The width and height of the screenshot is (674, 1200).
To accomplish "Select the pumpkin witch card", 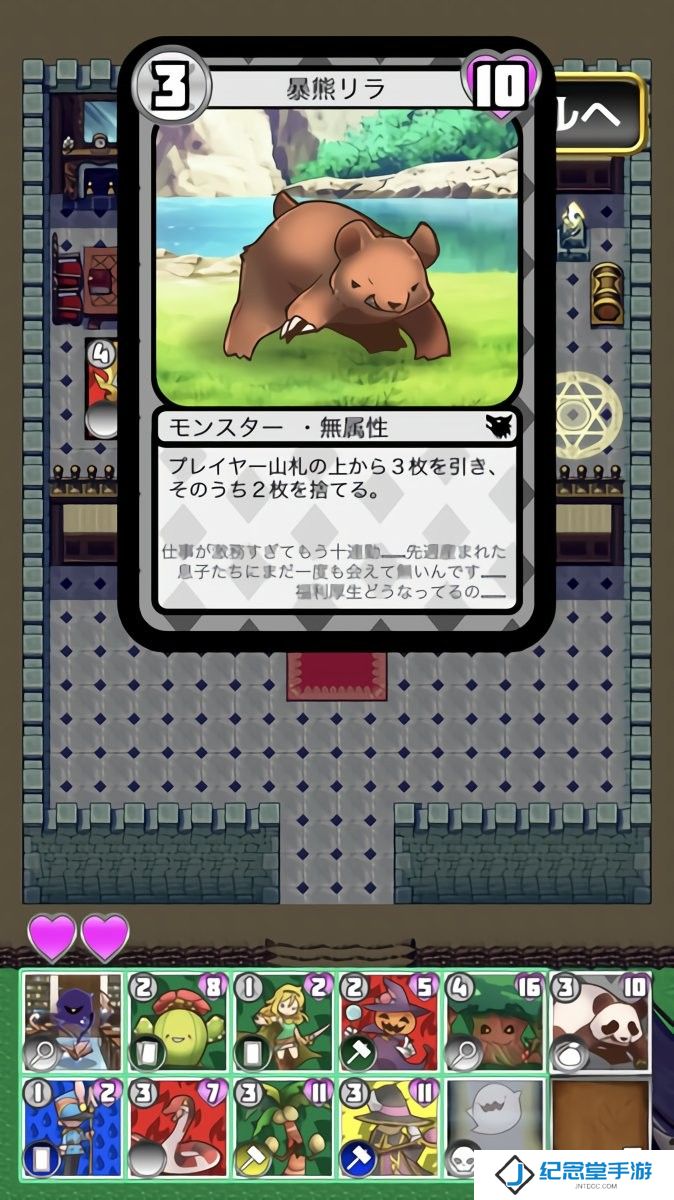I will pyautogui.click(x=387, y=1021).
